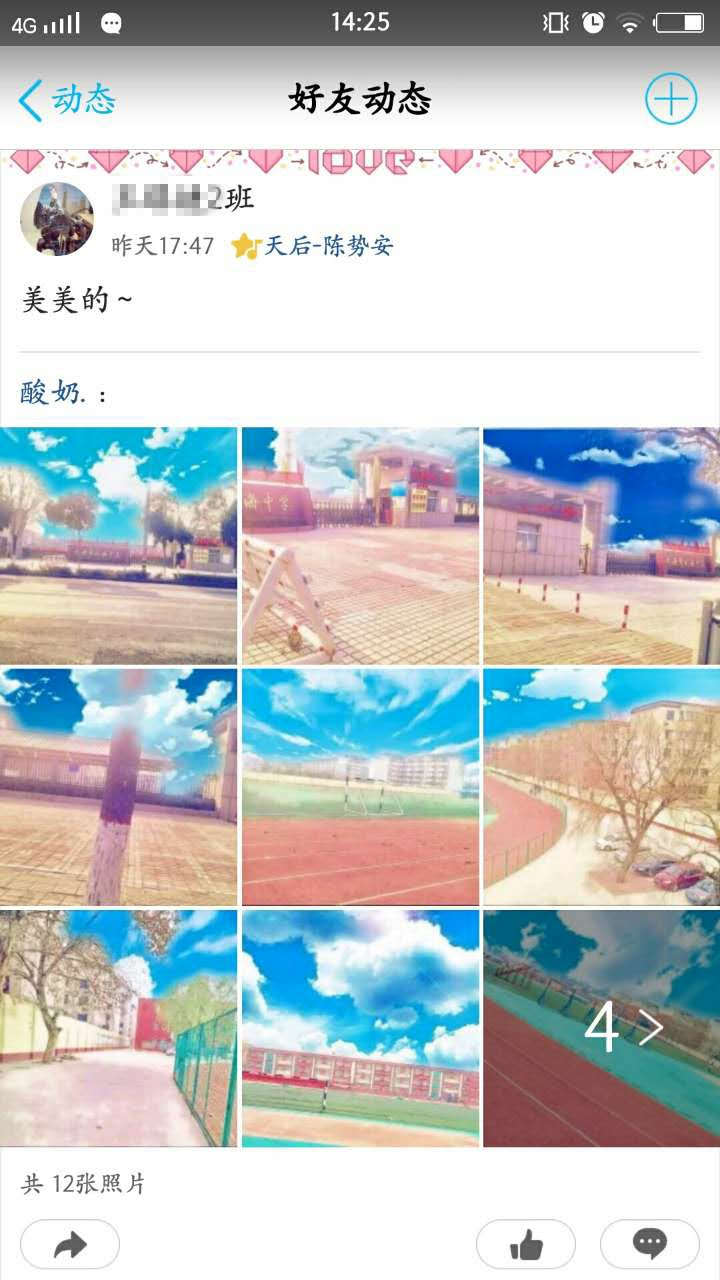Open the photo of green fence alley
720x1280 pixels.
point(118,1028)
